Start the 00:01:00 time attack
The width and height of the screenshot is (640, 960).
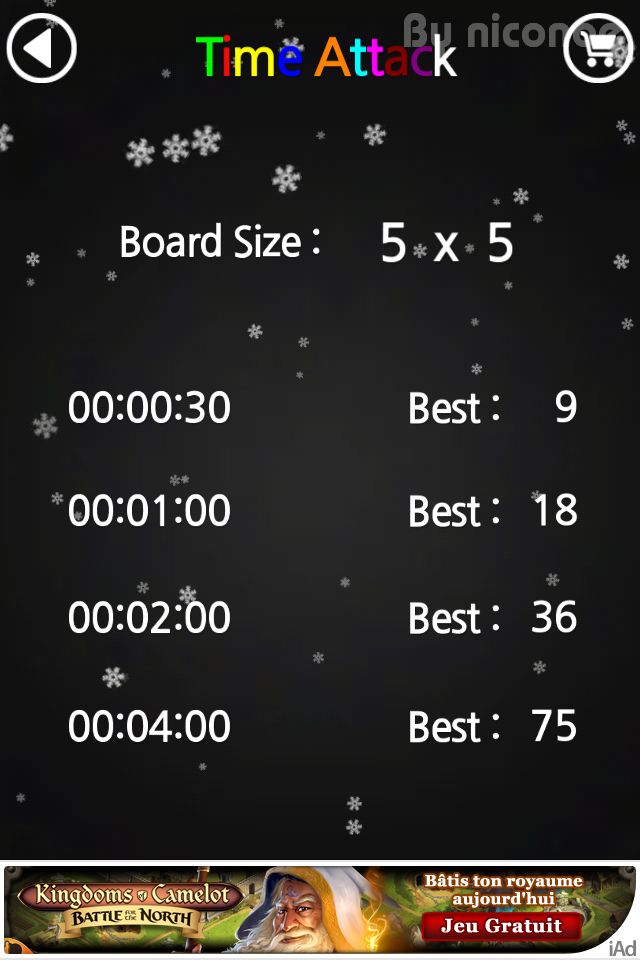pyautogui.click(x=150, y=512)
